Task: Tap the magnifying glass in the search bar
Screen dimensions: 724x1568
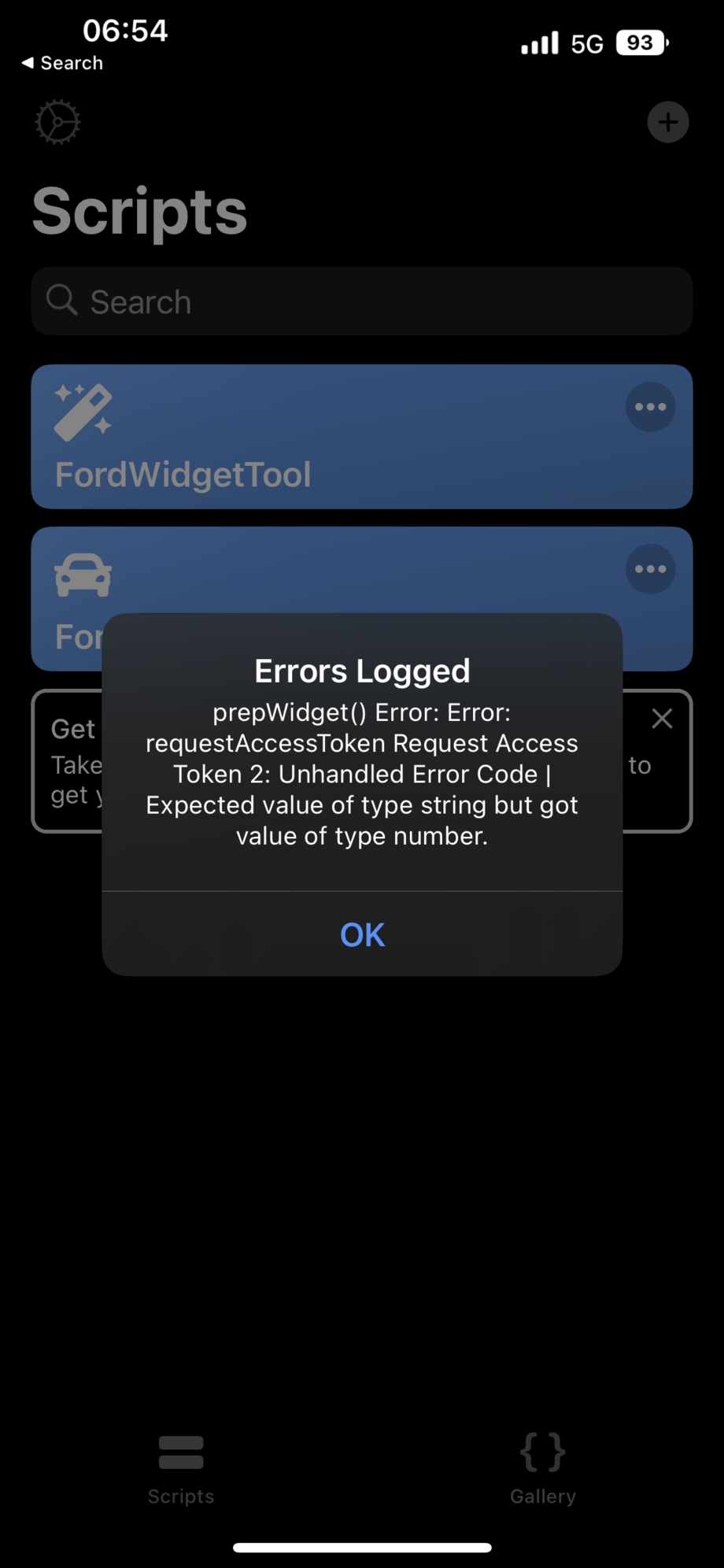Action: (61, 301)
